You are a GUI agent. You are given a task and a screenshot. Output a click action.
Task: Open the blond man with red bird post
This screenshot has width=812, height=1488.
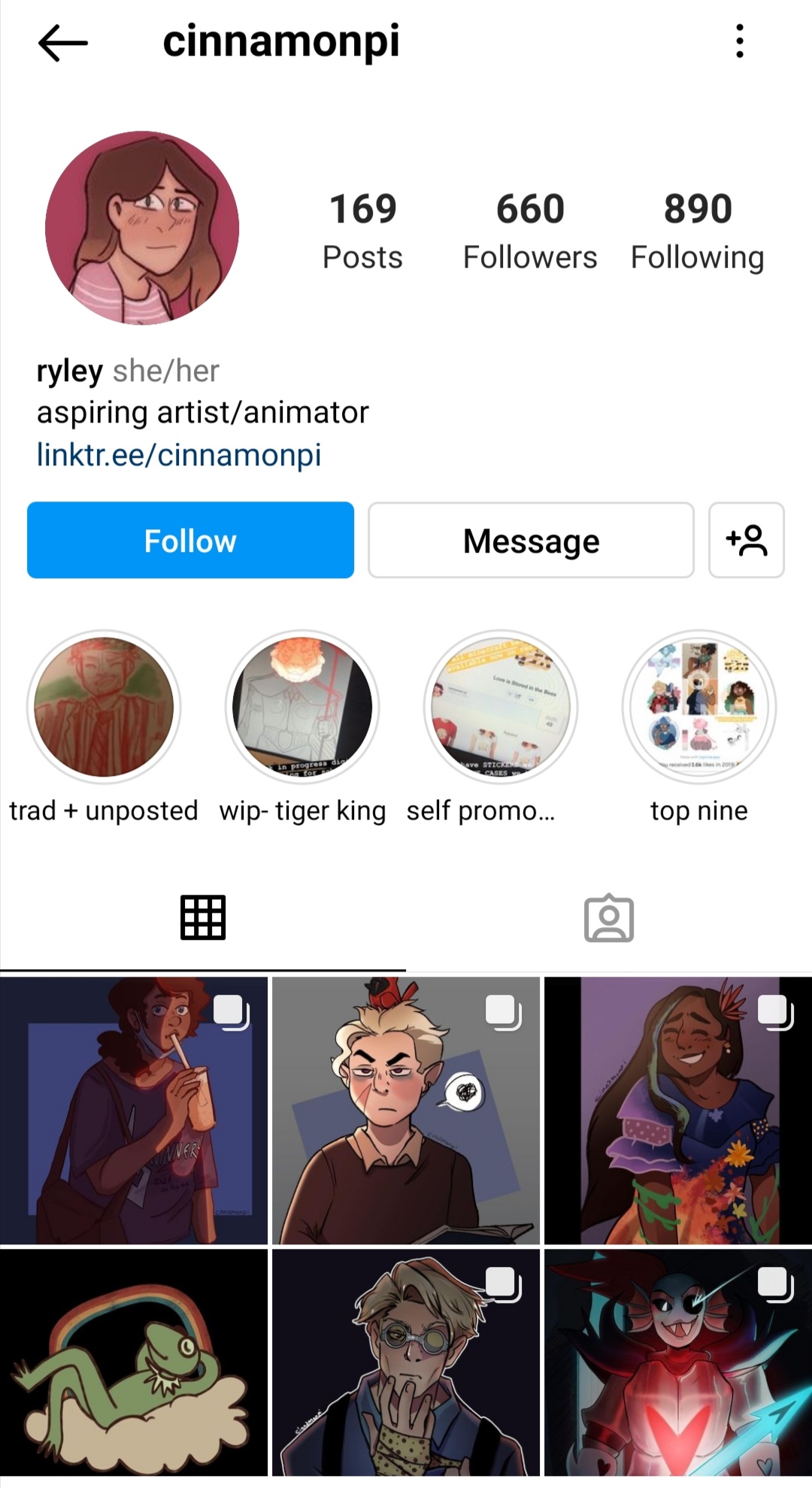click(x=406, y=1111)
